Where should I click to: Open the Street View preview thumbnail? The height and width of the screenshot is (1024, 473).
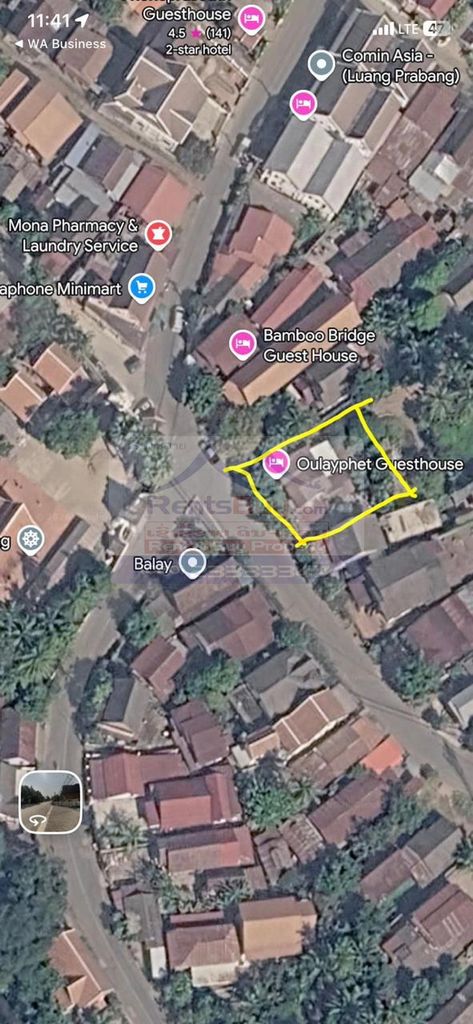[50, 802]
